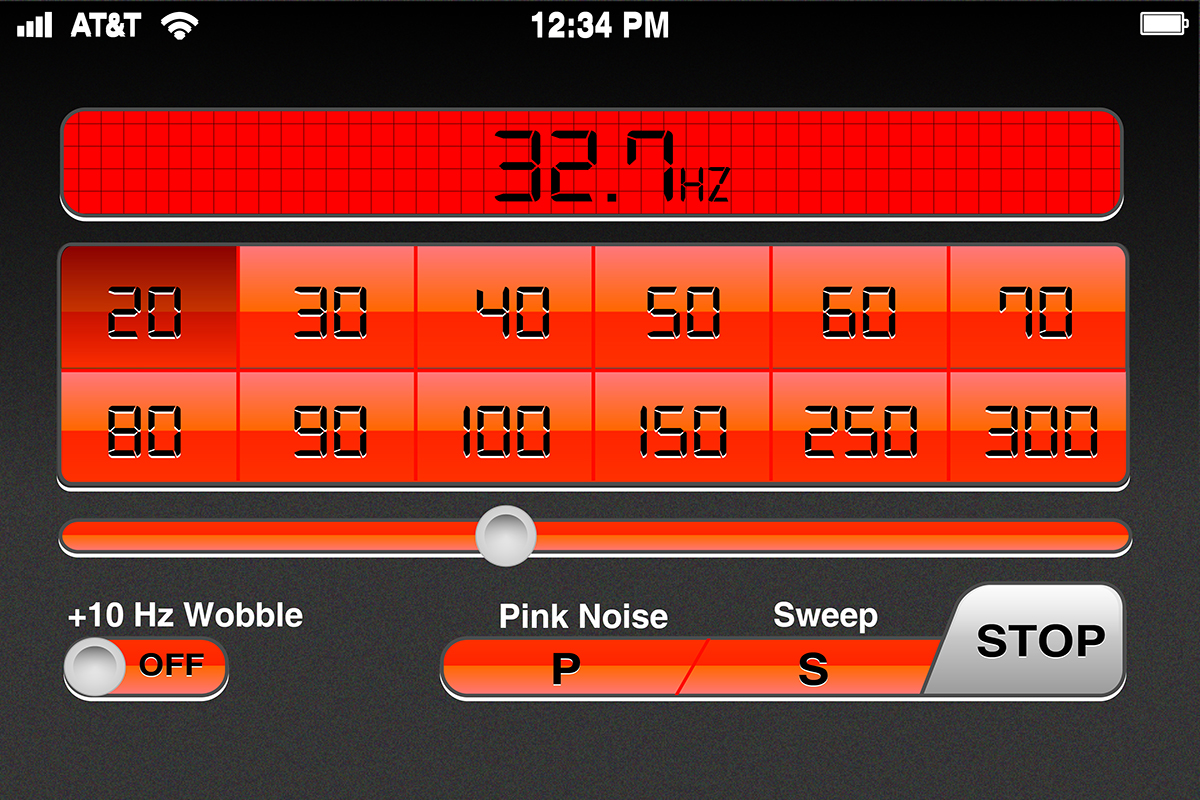This screenshot has height=800, width=1200.
Task: Set frequency to 60 Hz
Action: [860, 309]
